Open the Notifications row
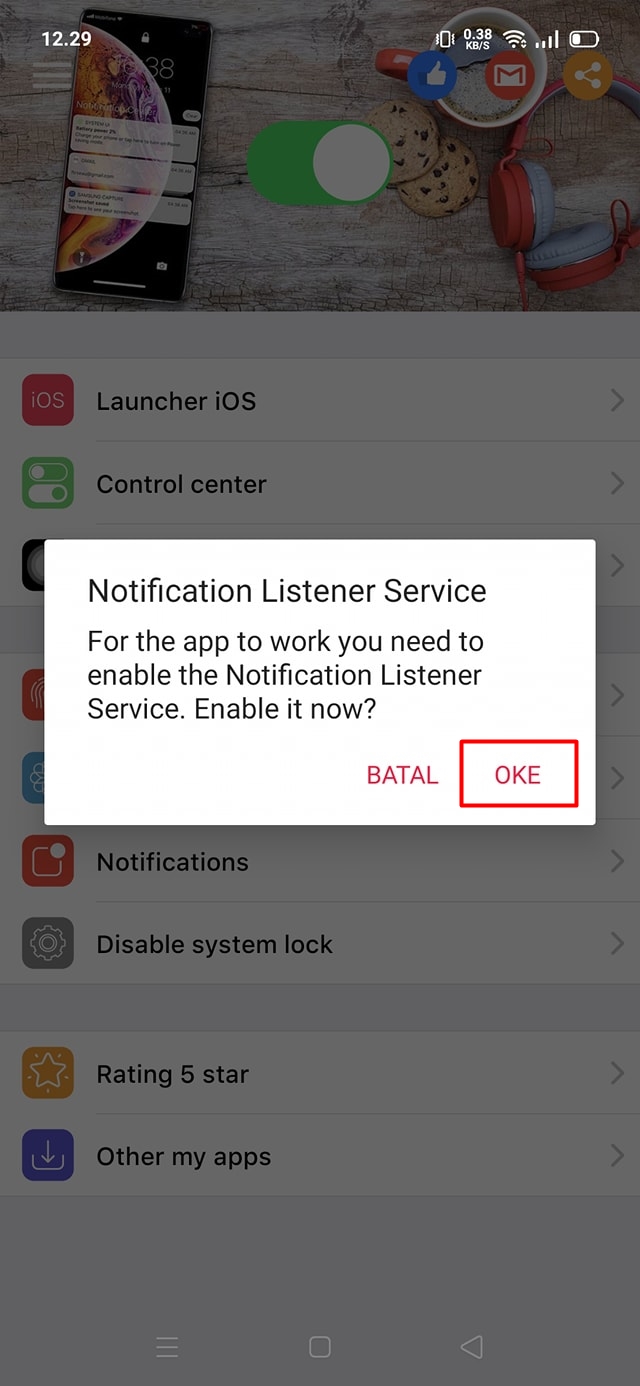The image size is (640, 1386). point(320,862)
